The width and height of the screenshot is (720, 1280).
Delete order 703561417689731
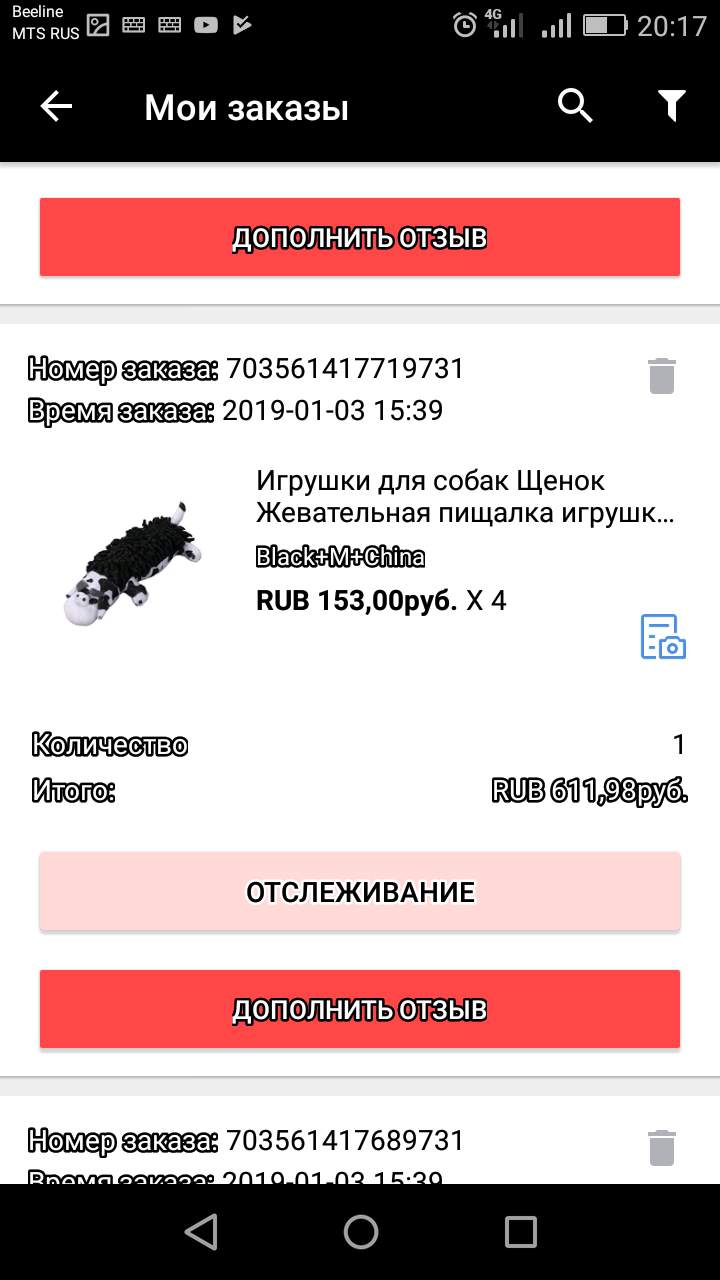coord(662,1147)
